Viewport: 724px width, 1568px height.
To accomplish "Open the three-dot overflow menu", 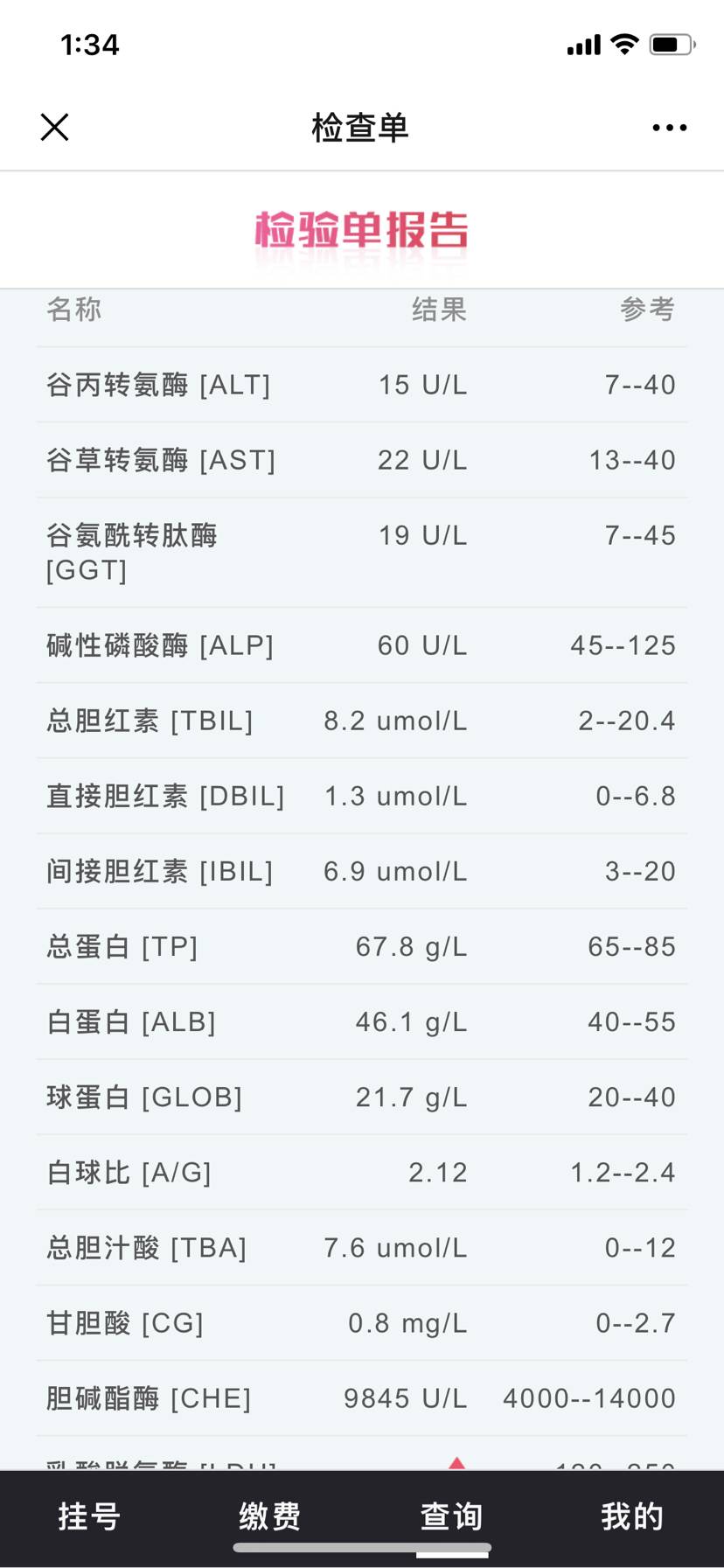I will 669,128.
